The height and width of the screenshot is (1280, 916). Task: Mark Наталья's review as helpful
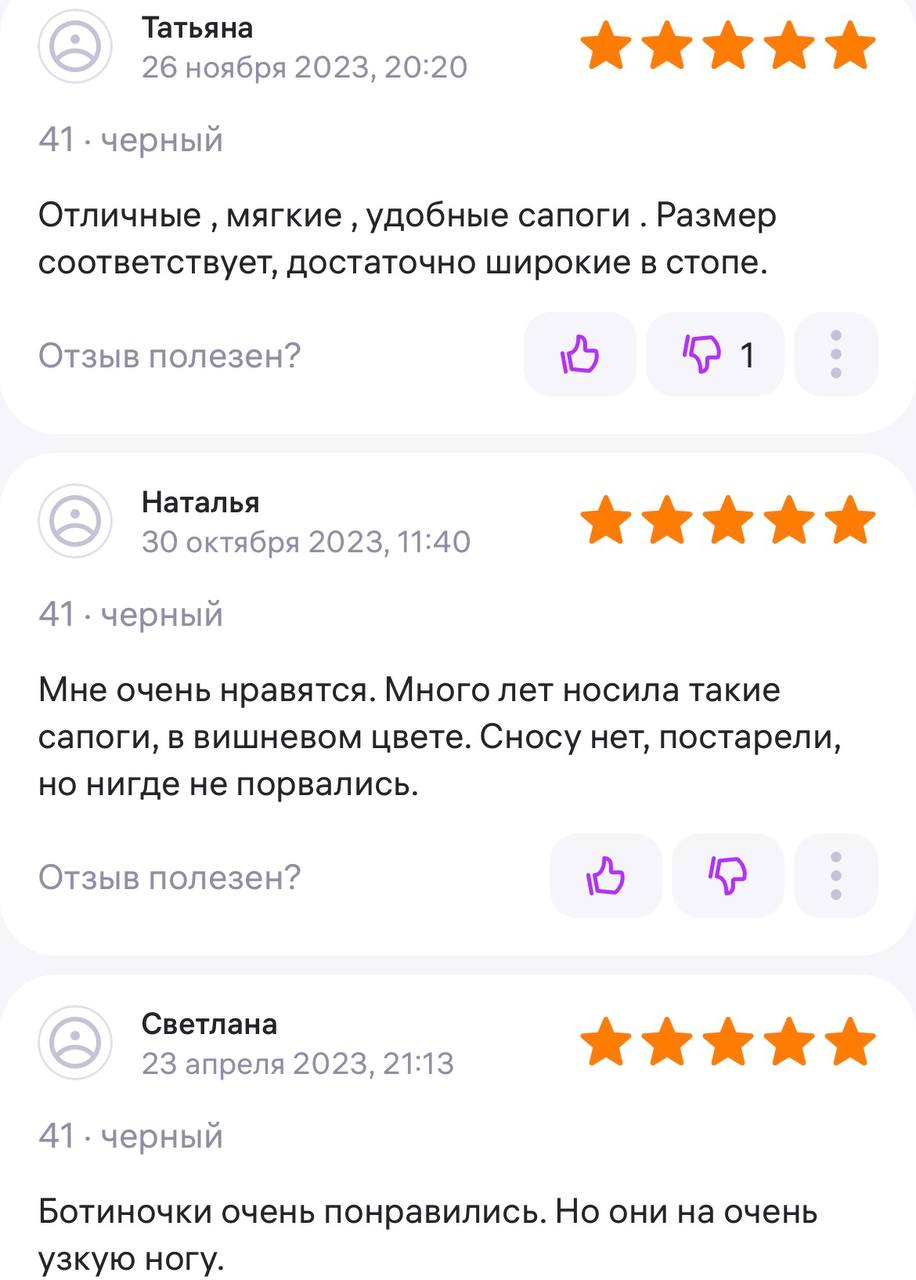pyautogui.click(x=605, y=876)
